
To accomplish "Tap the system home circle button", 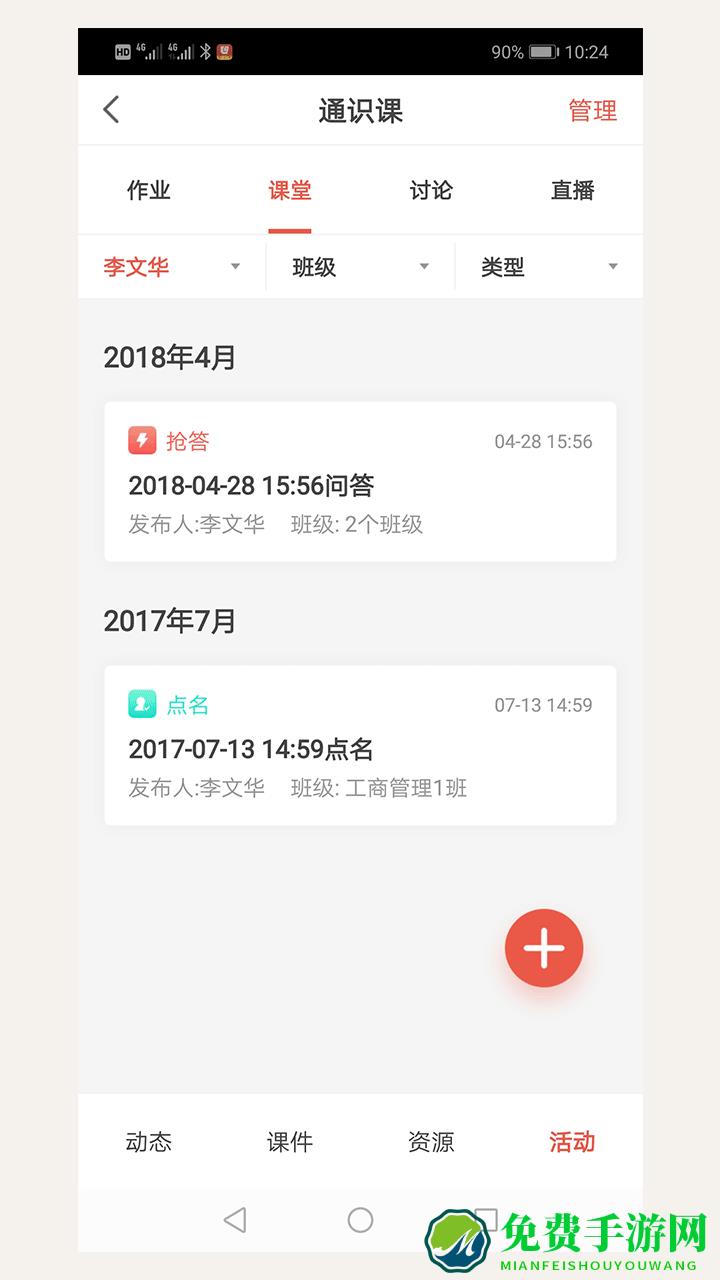I will tap(360, 1220).
